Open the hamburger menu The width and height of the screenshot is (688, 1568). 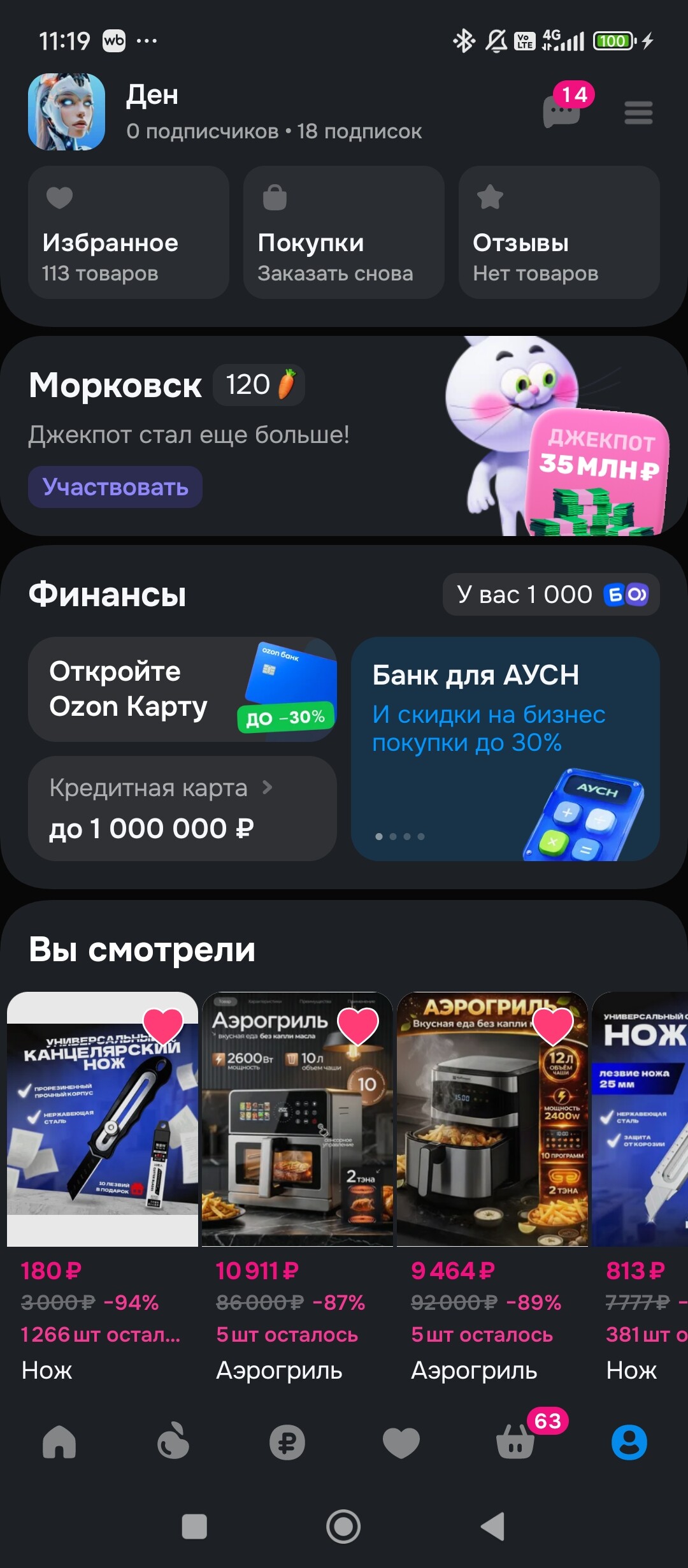coord(638,113)
